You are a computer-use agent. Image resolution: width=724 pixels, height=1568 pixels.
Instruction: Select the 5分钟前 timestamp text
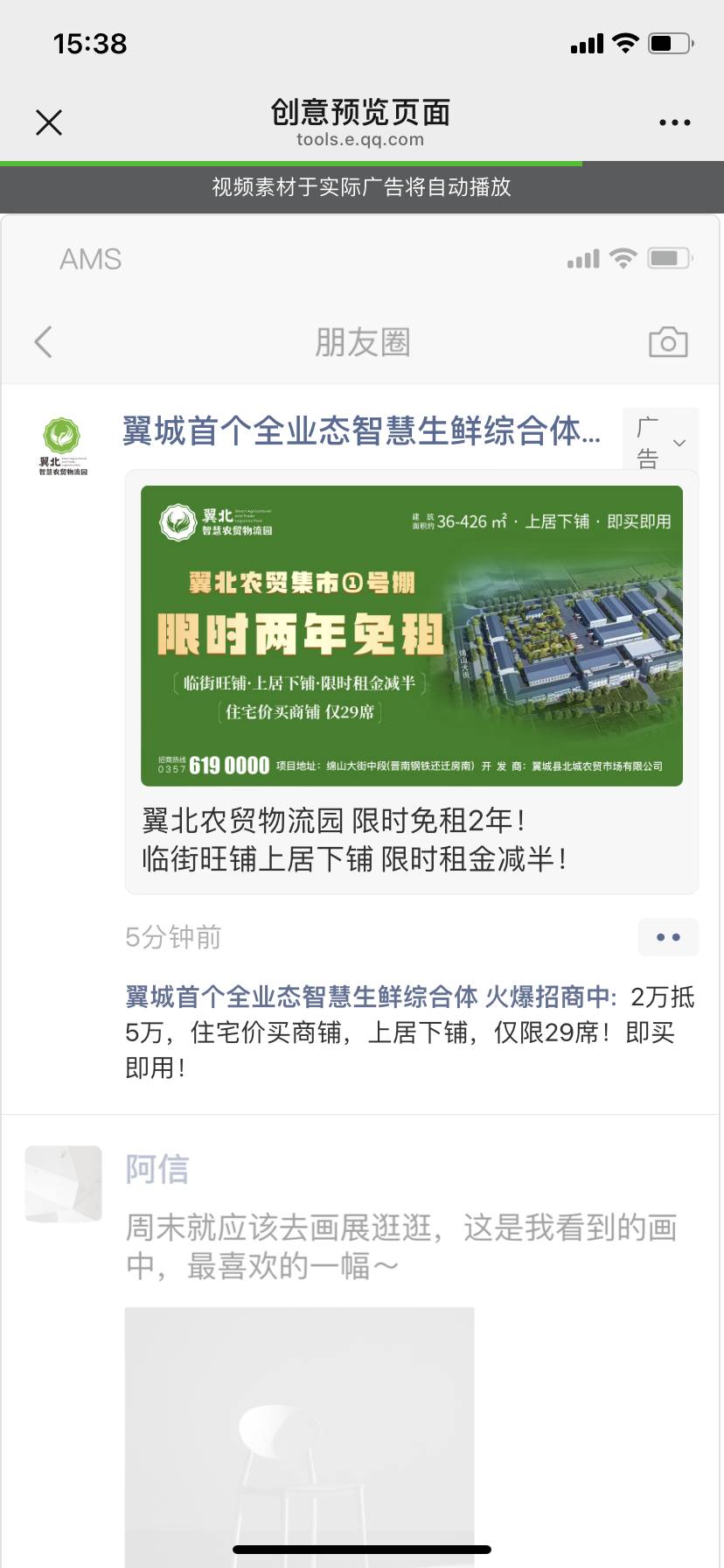click(x=172, y=937)
